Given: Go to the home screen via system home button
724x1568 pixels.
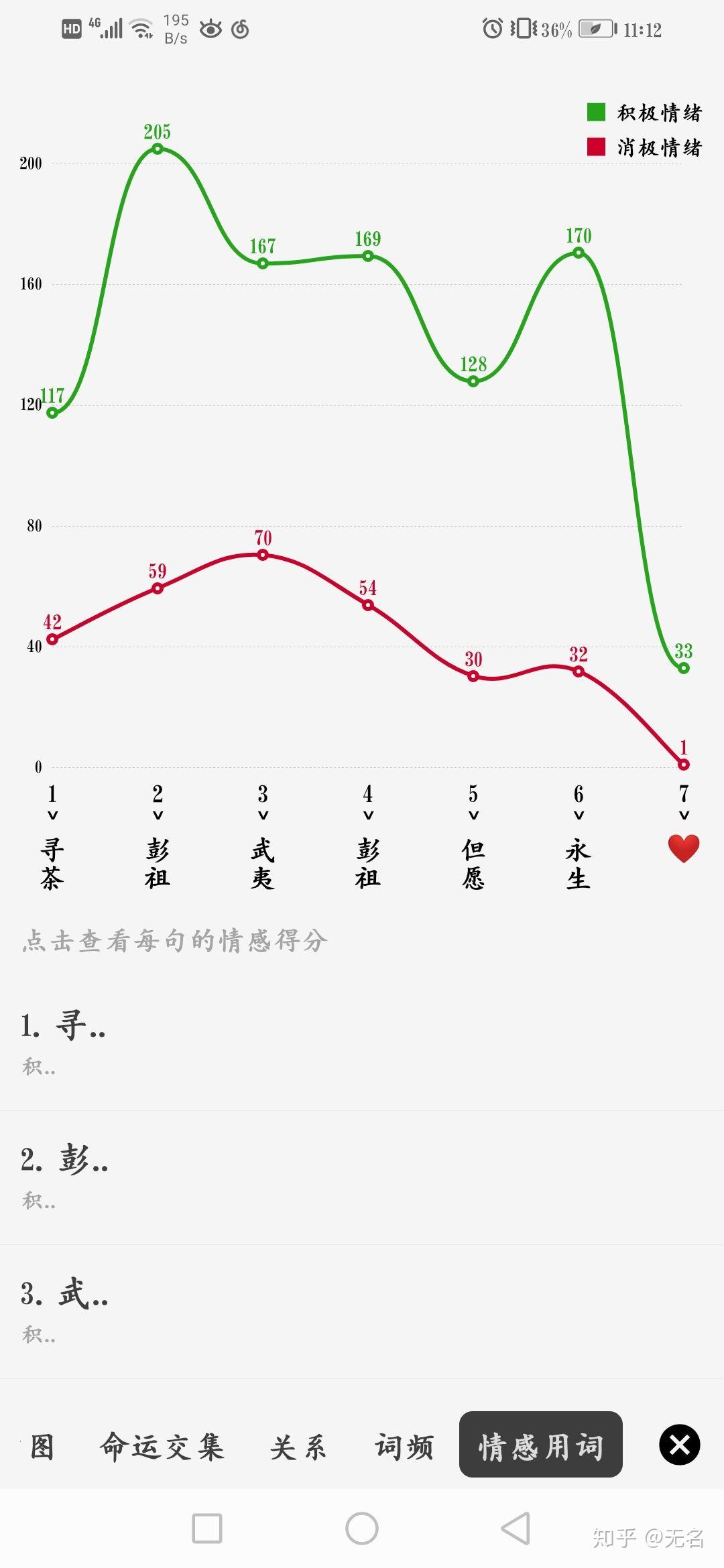Looking at the screenshot, I should coord(362,1529).
